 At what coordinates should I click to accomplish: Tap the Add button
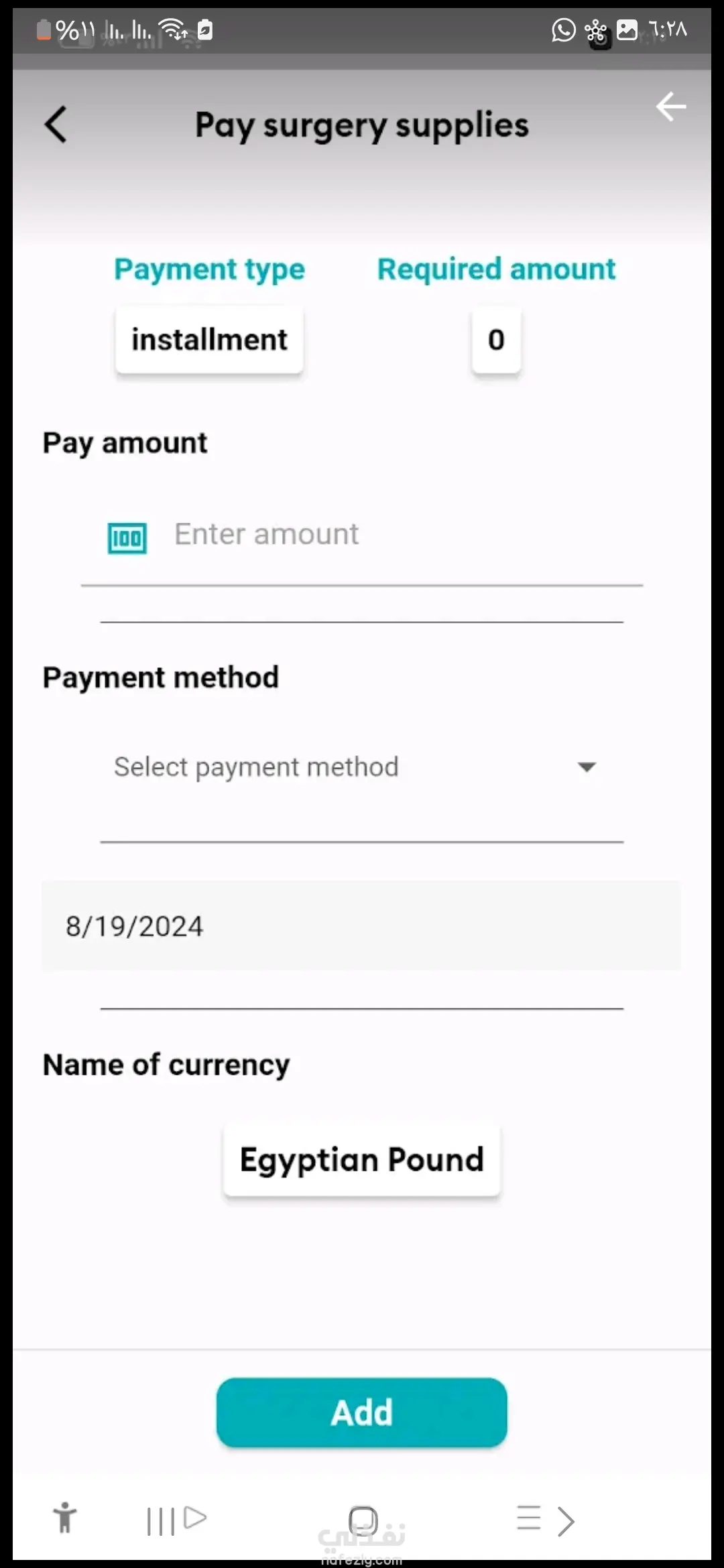361,1412
